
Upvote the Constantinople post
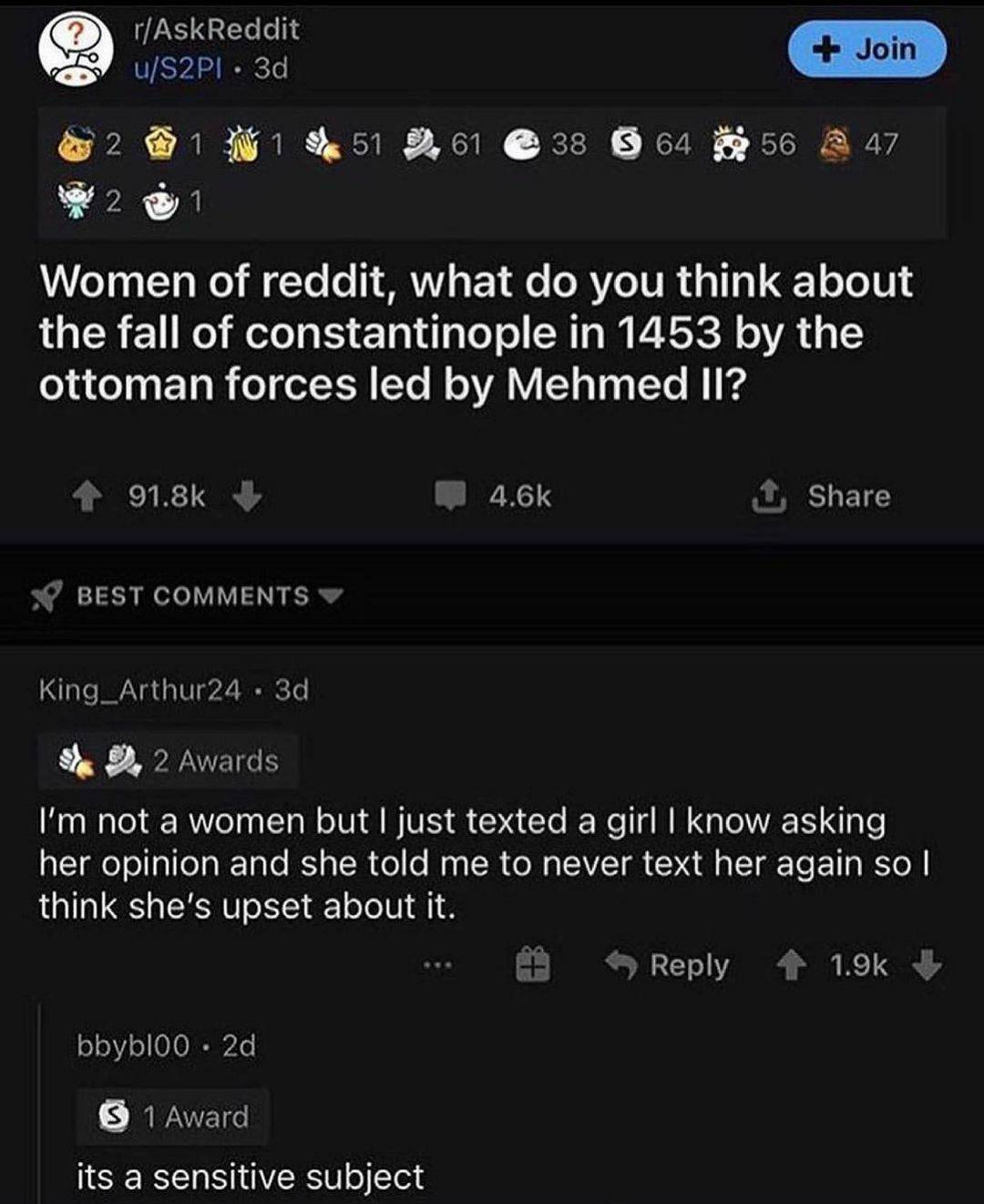click(x=86, y=497)
